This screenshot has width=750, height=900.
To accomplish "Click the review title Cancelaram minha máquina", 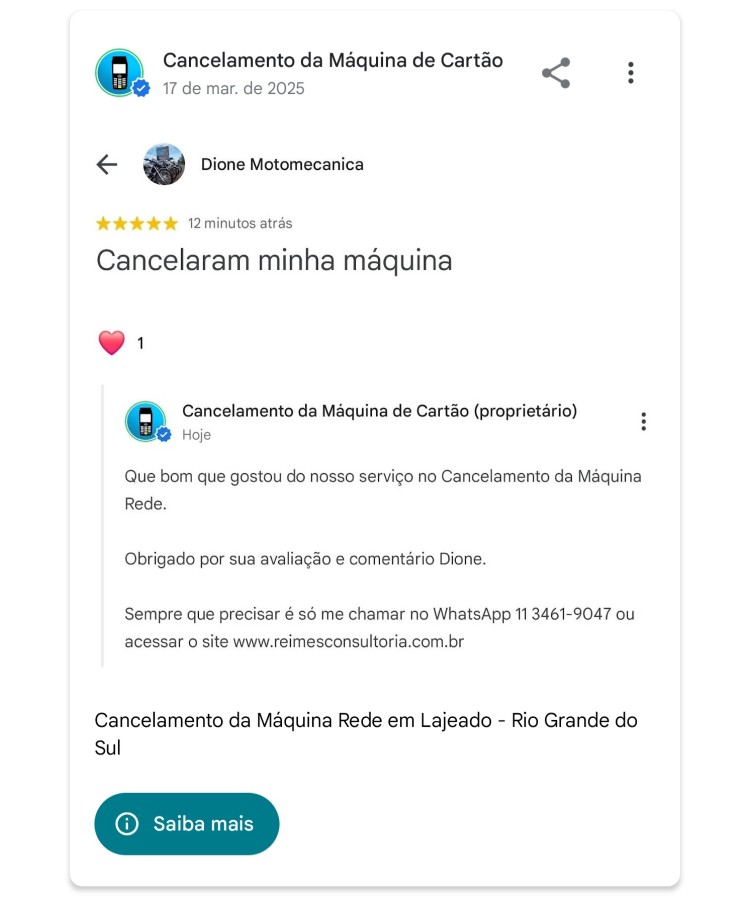I will (x=274, y=260).
